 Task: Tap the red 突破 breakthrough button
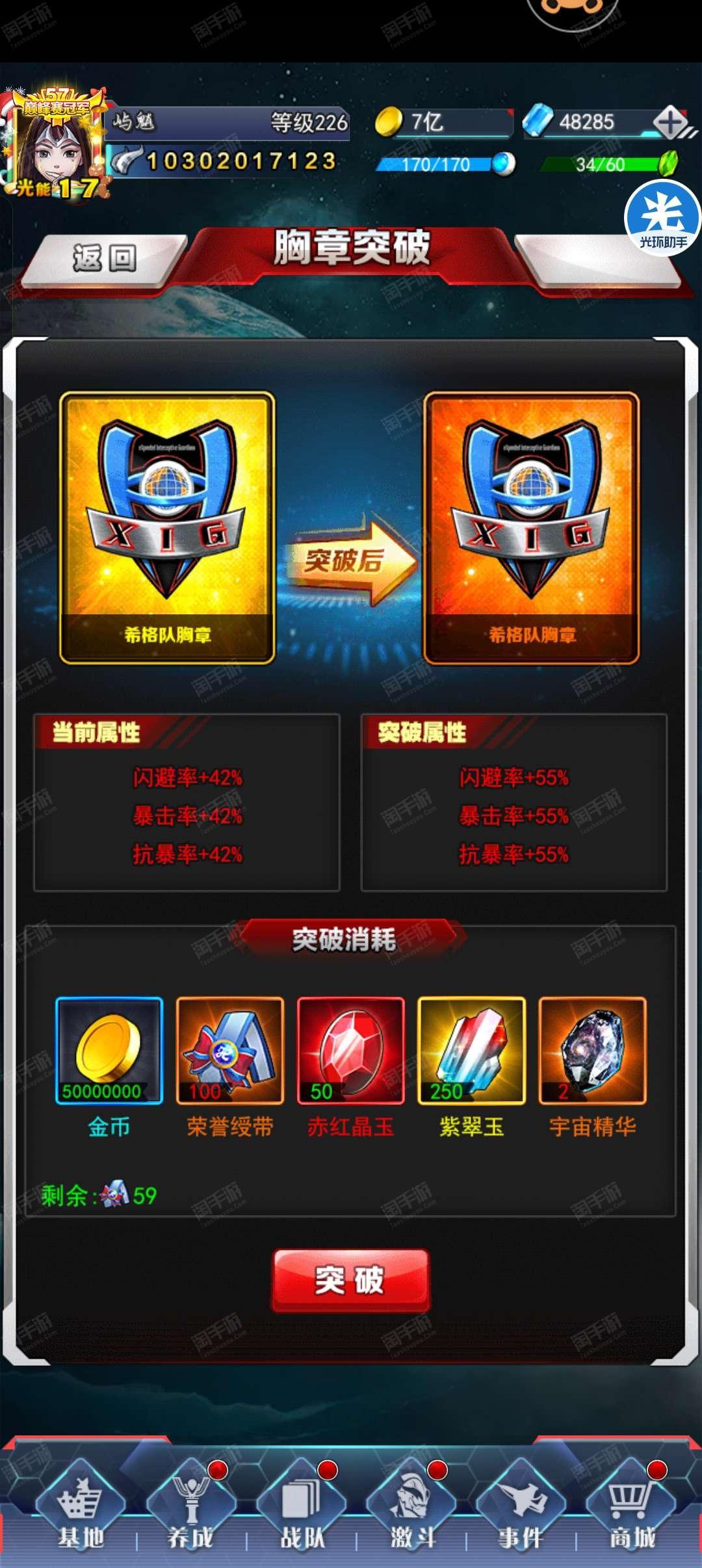[x=350, y=1280]
